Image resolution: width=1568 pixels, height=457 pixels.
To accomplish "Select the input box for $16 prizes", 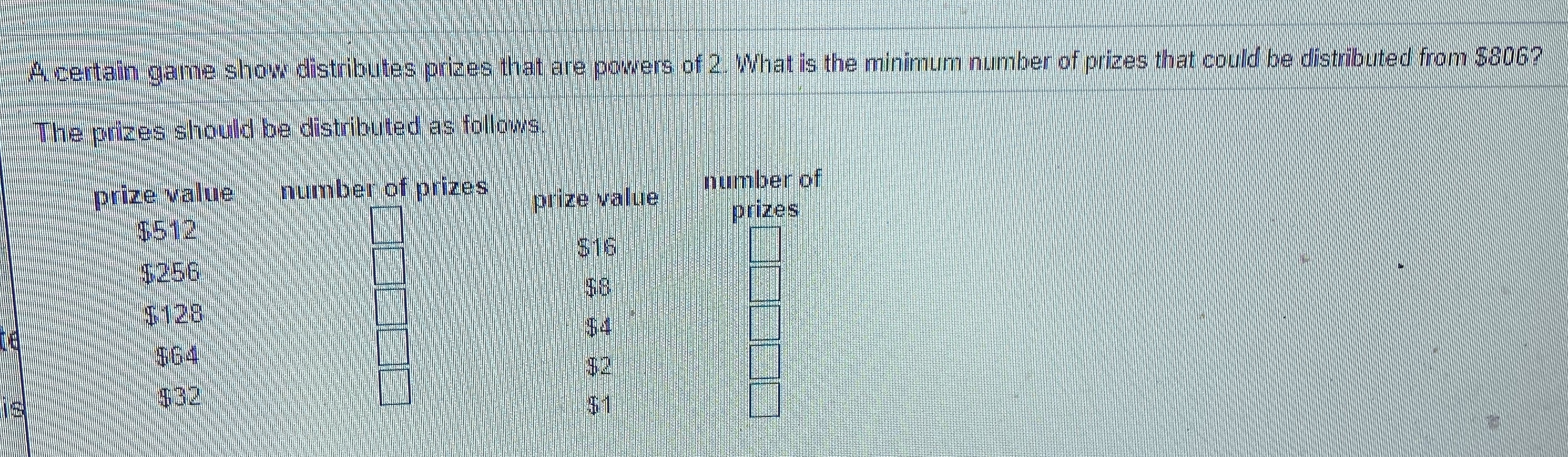I will coord(765,245).
